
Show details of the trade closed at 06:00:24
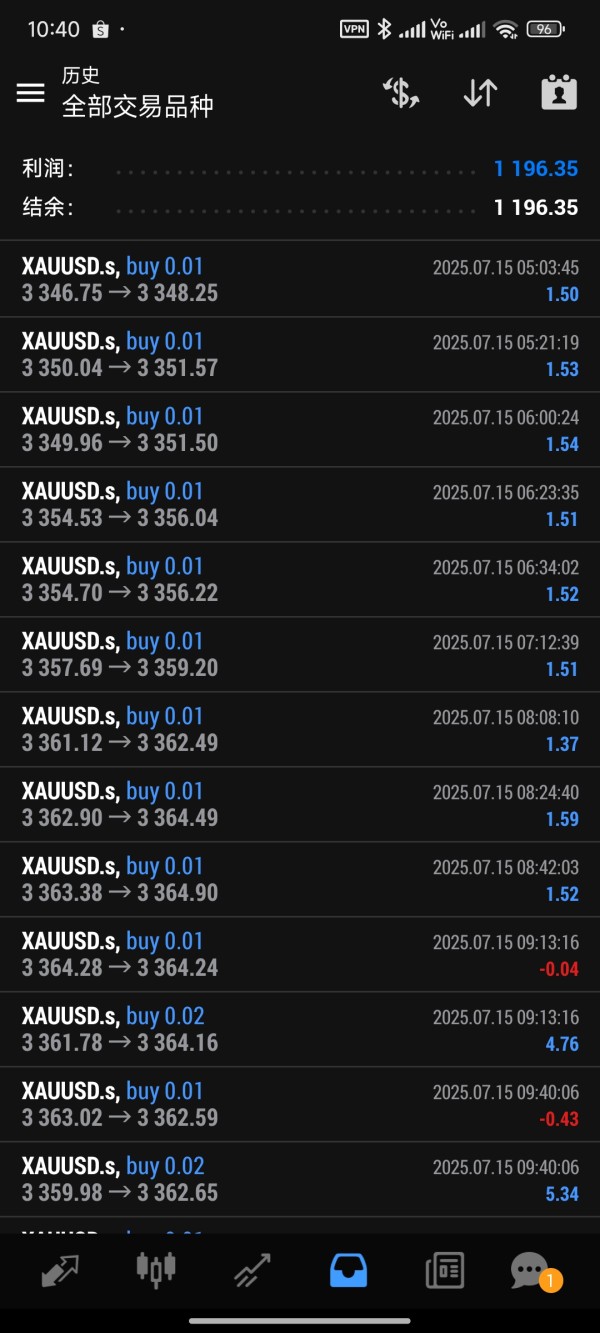click(x=300, y=430)
